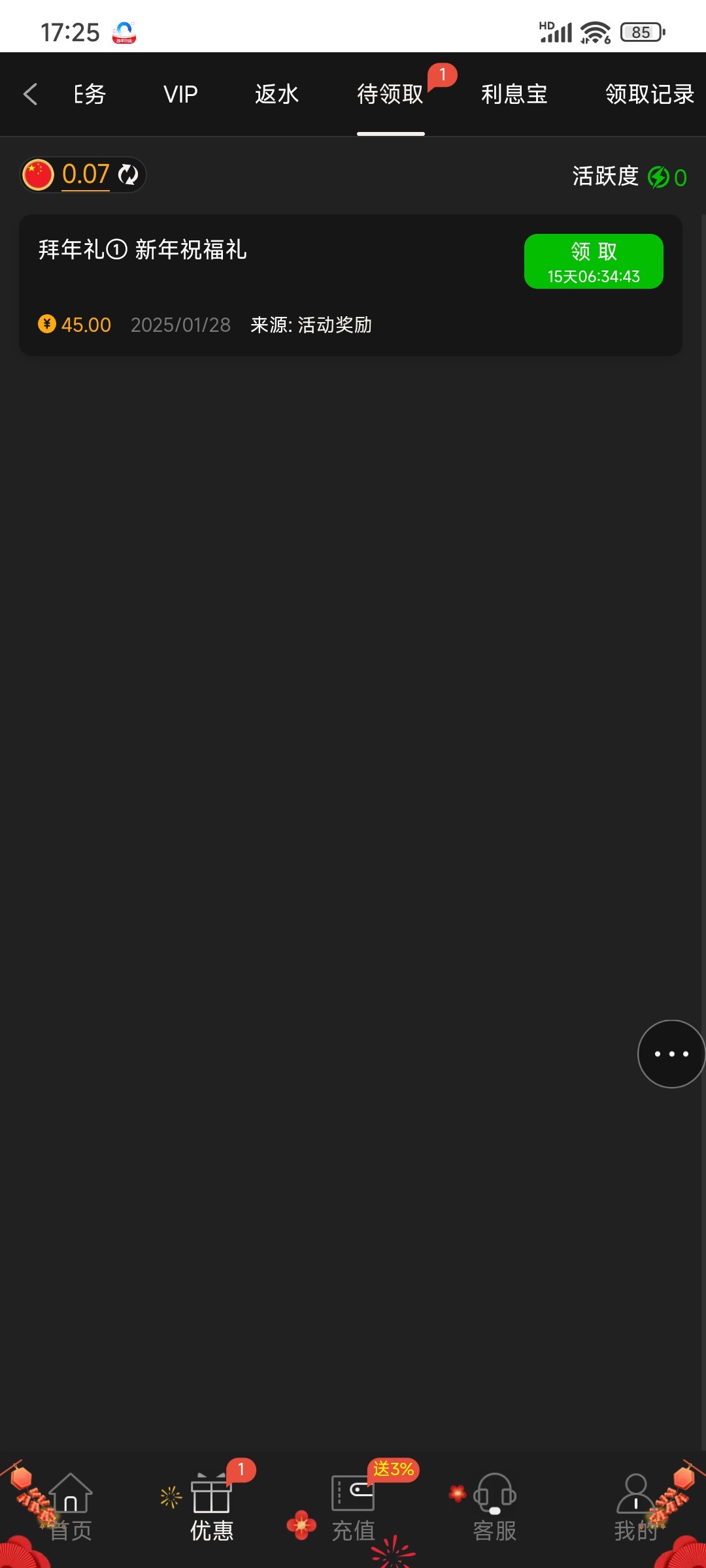Refresh the 0.07 balance

point(128,174)
